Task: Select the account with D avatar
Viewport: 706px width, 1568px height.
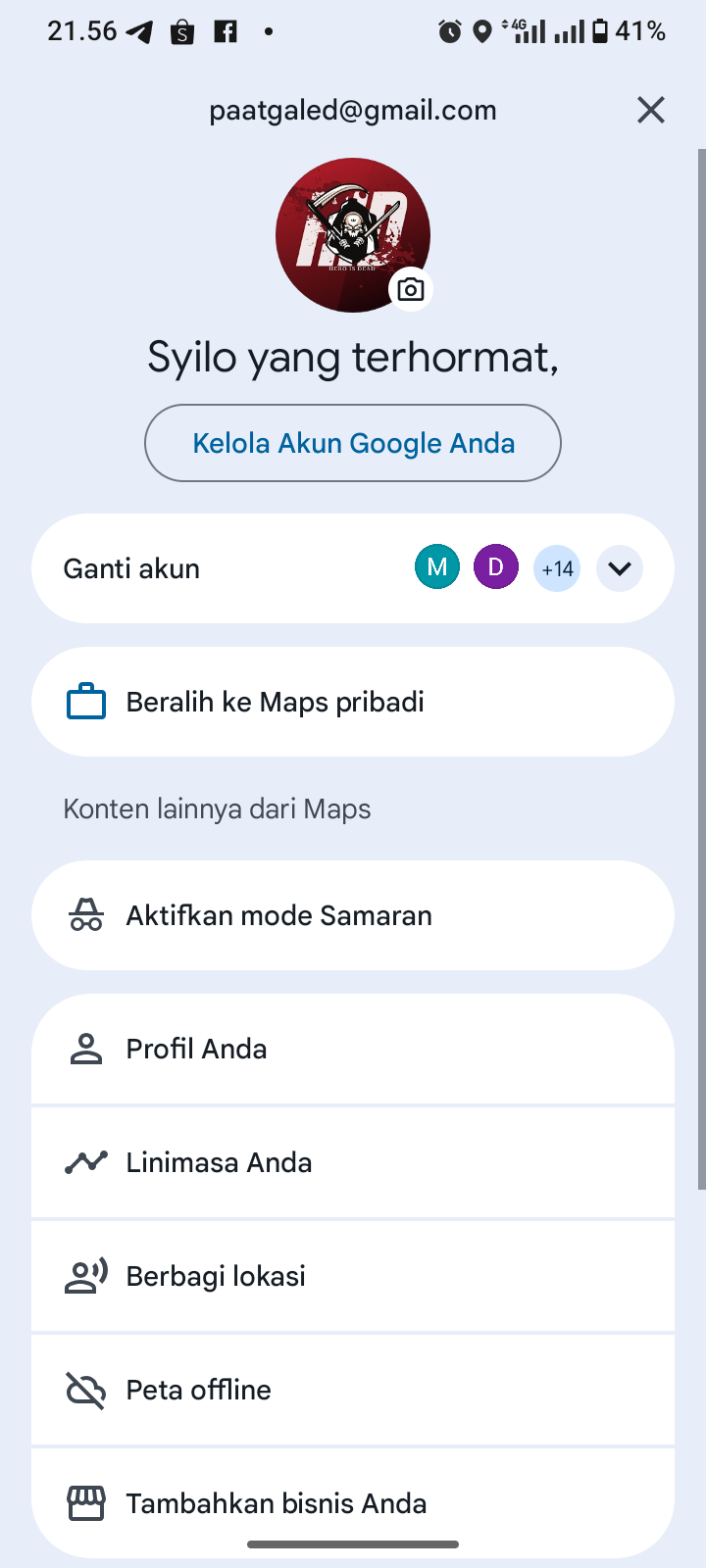Action: coord(496,568)
